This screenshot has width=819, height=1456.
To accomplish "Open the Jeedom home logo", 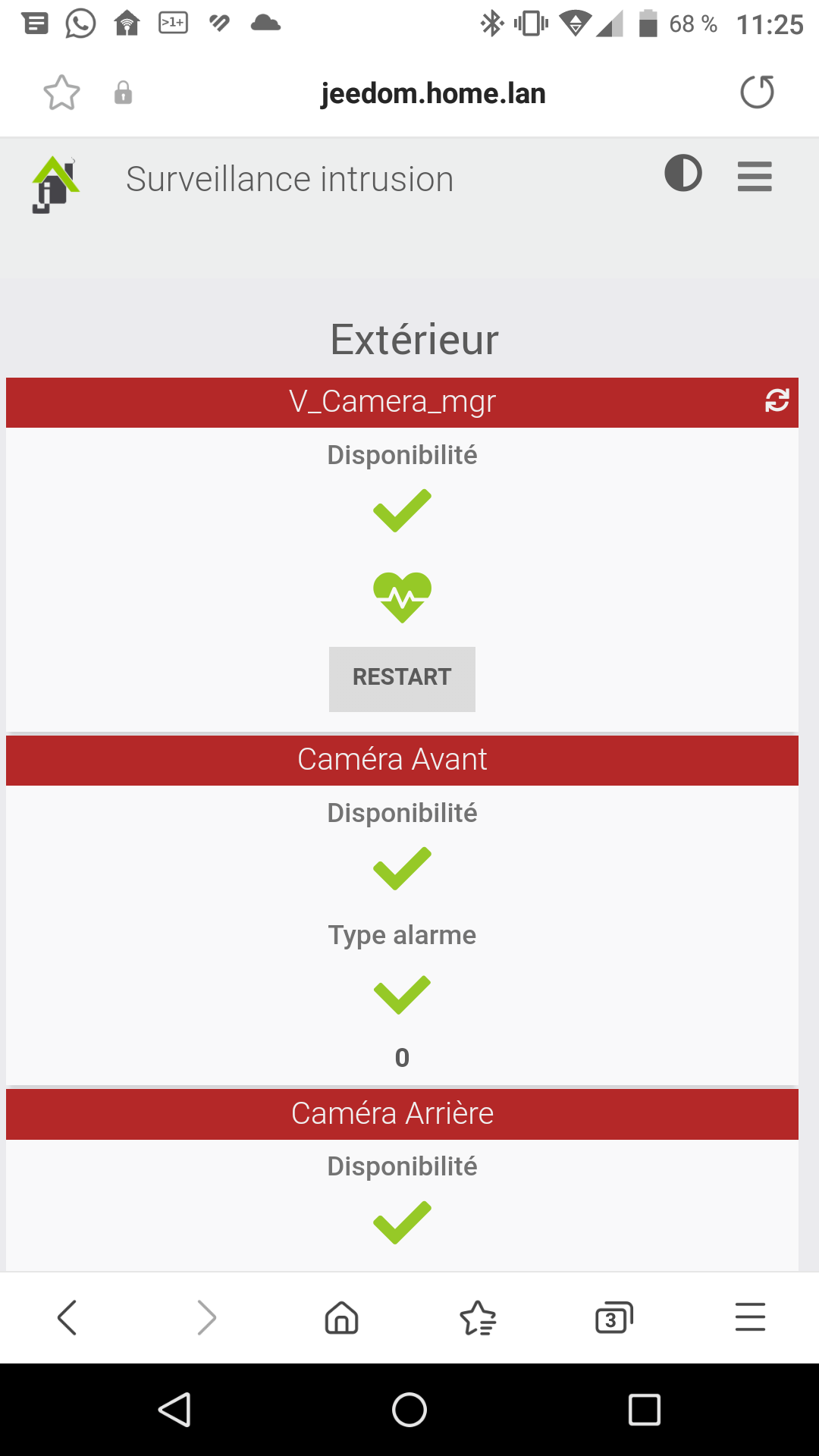I will (x=55, y=184).
